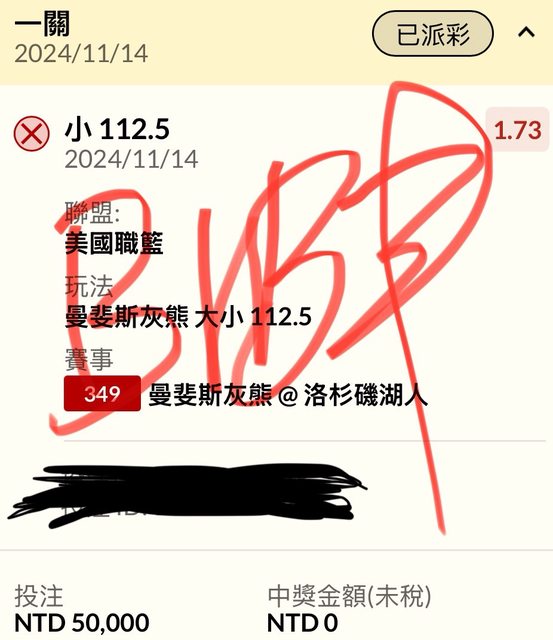The height and width of the screenshot is (640, 553).
Task: Tap the 已派彩 status pill
Action: pos(433,34)
